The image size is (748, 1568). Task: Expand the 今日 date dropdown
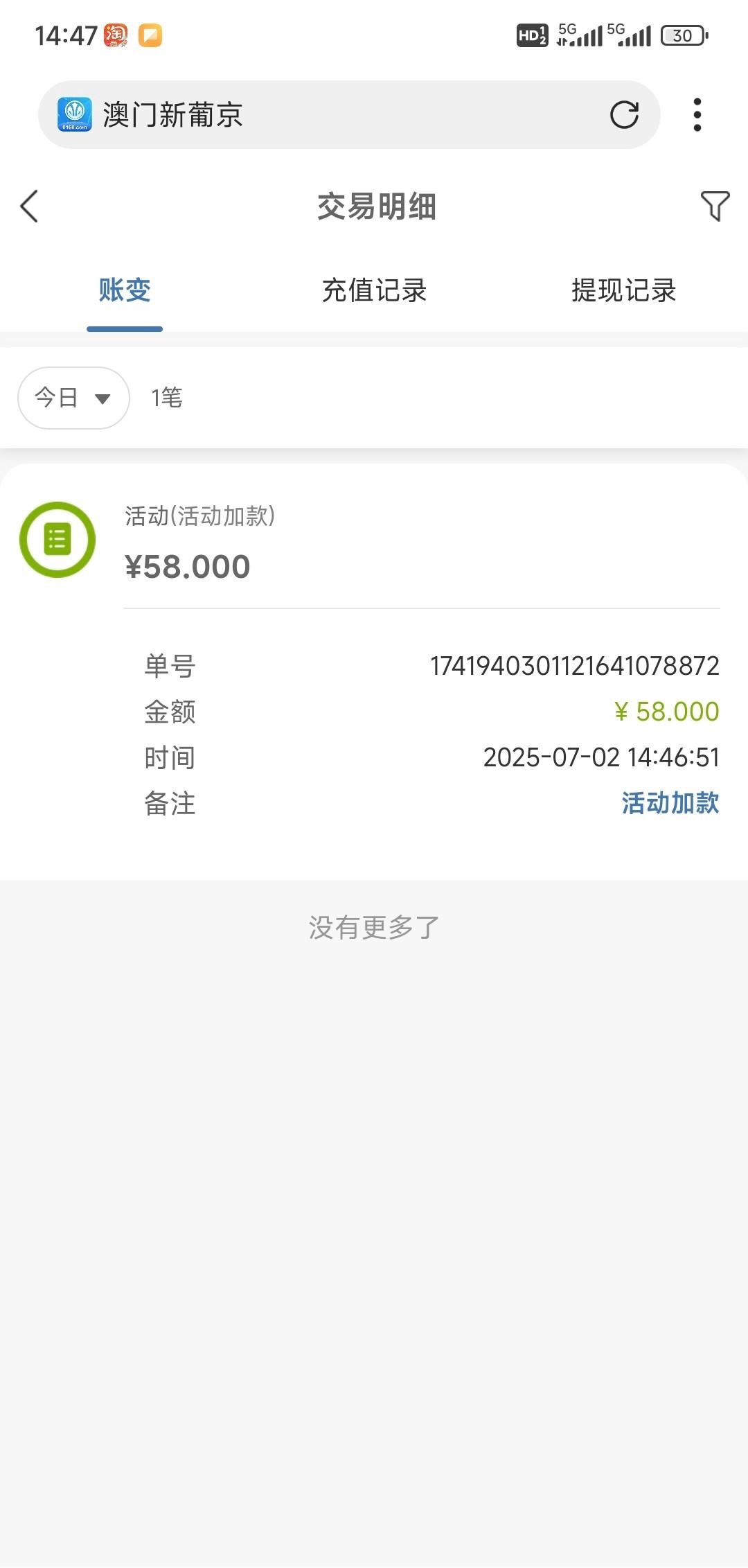pos(73,398)
